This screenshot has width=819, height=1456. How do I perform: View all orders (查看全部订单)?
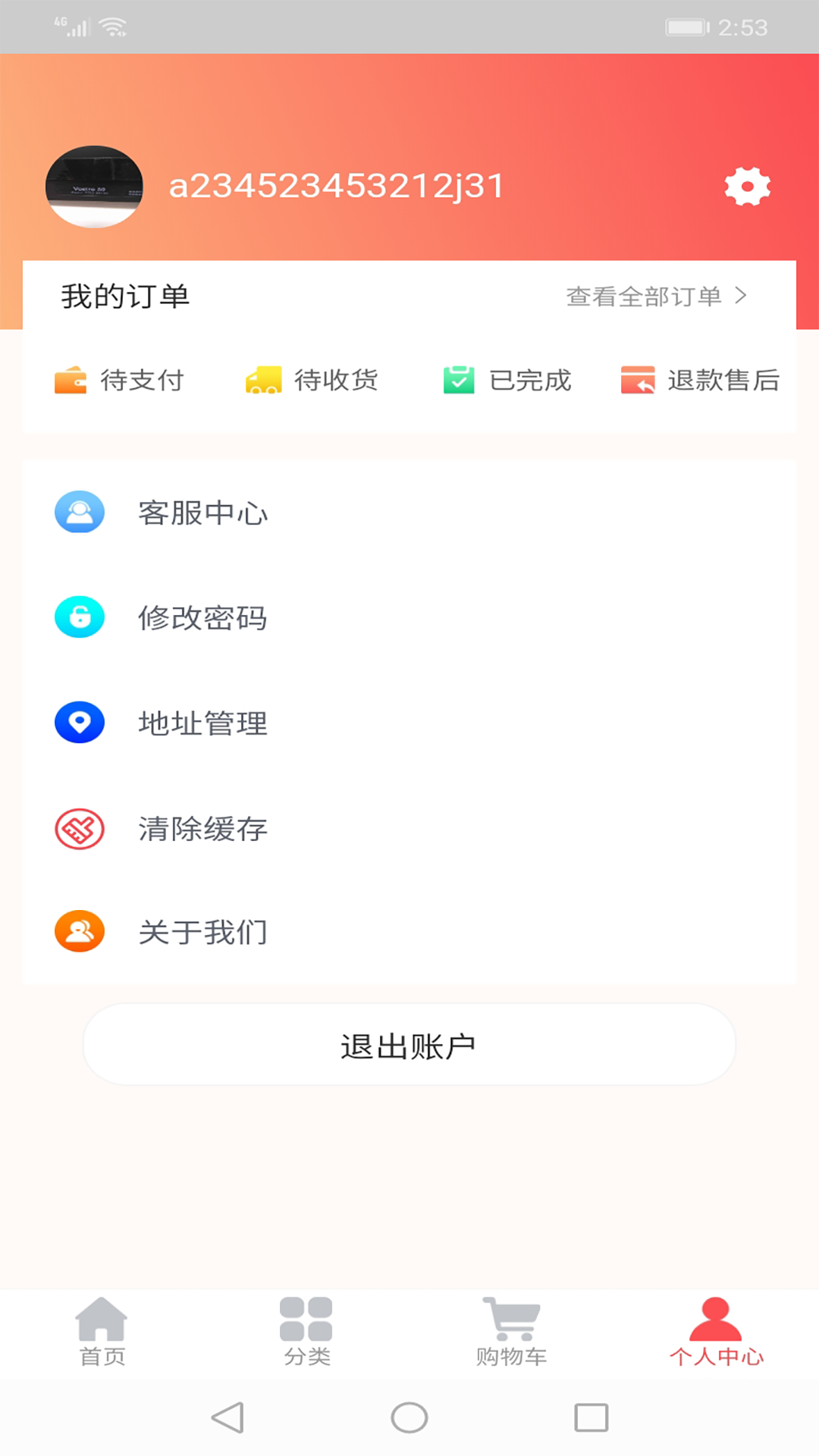[657, 296]
